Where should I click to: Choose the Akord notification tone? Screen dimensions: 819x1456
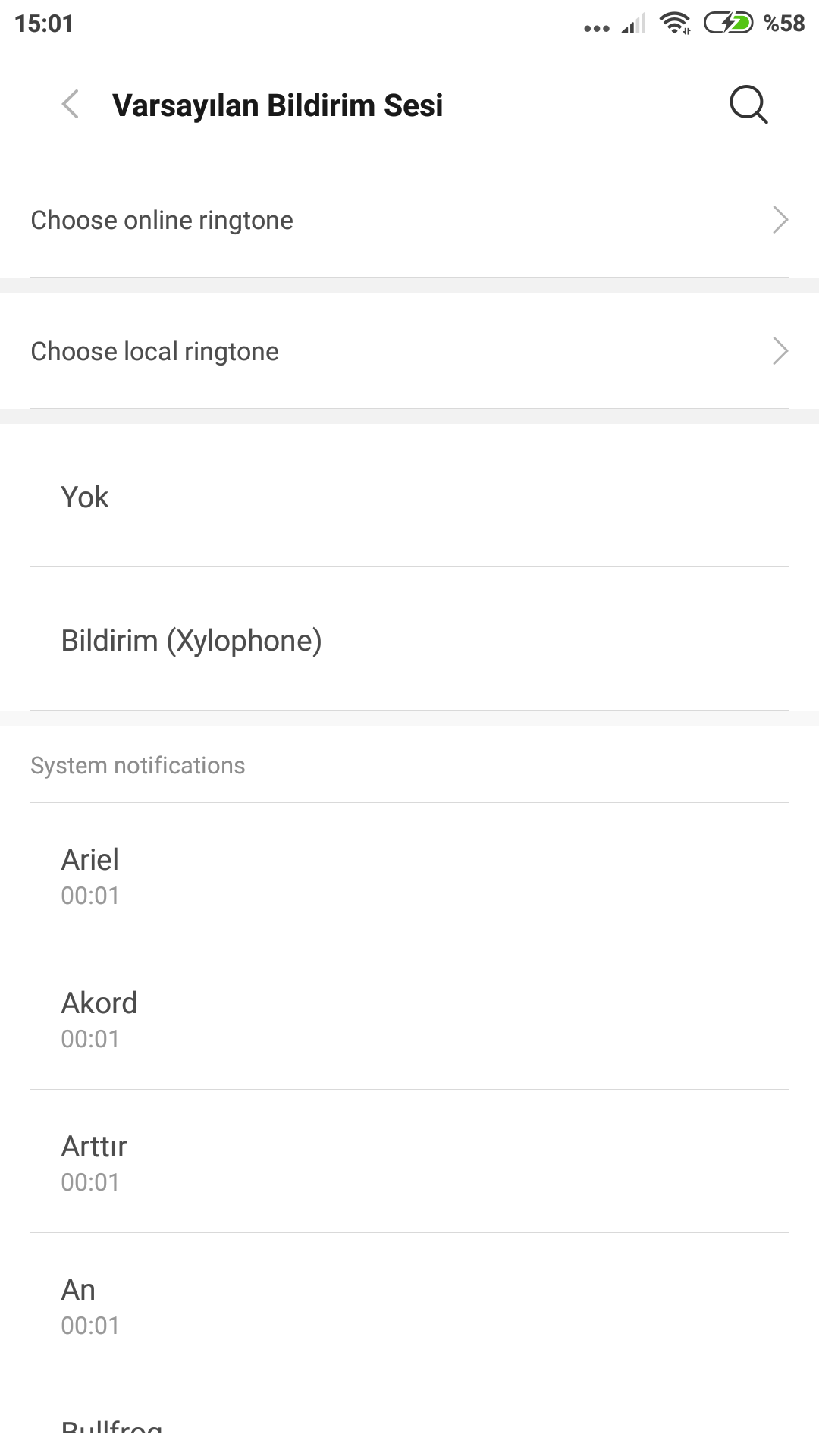point(409,1018)
